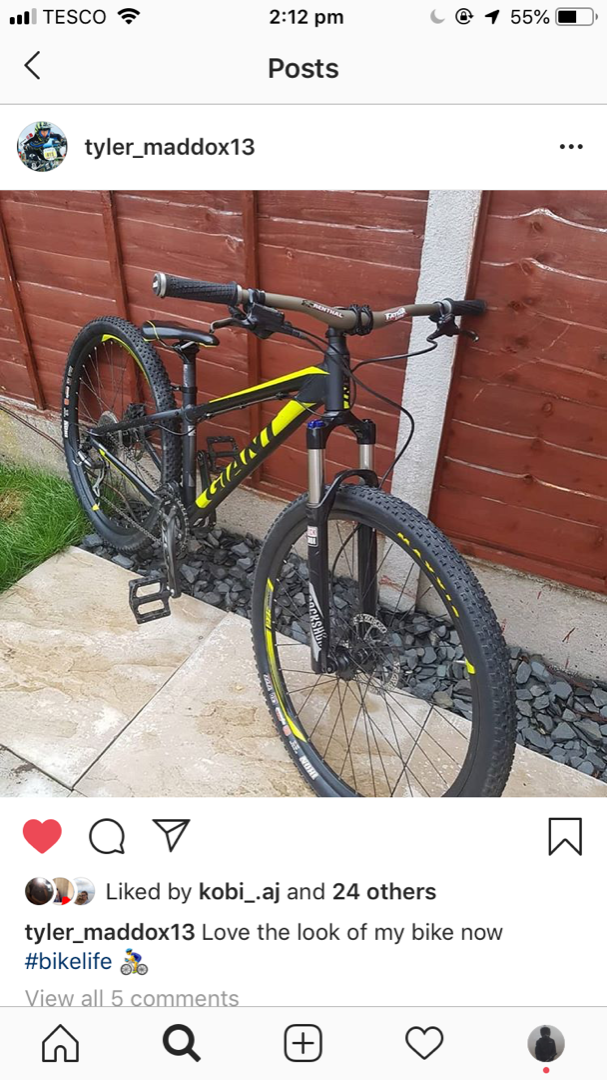
Task: Unlike the post with the red heart
Action: point(42,836)
